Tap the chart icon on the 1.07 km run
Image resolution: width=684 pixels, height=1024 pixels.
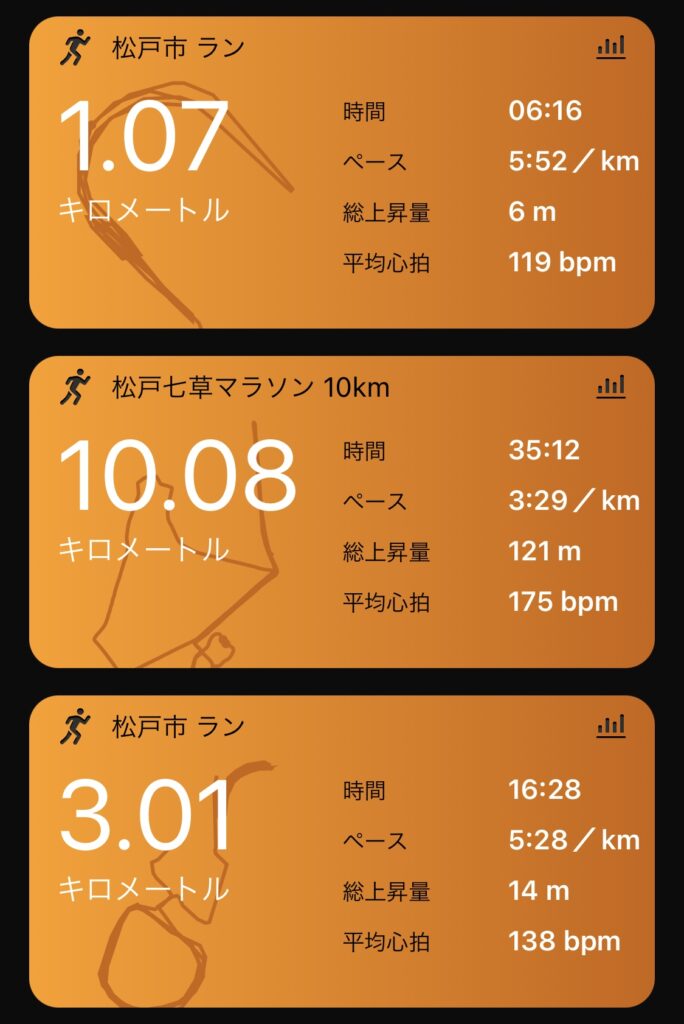pyautogui.click(x=610, y=47)
